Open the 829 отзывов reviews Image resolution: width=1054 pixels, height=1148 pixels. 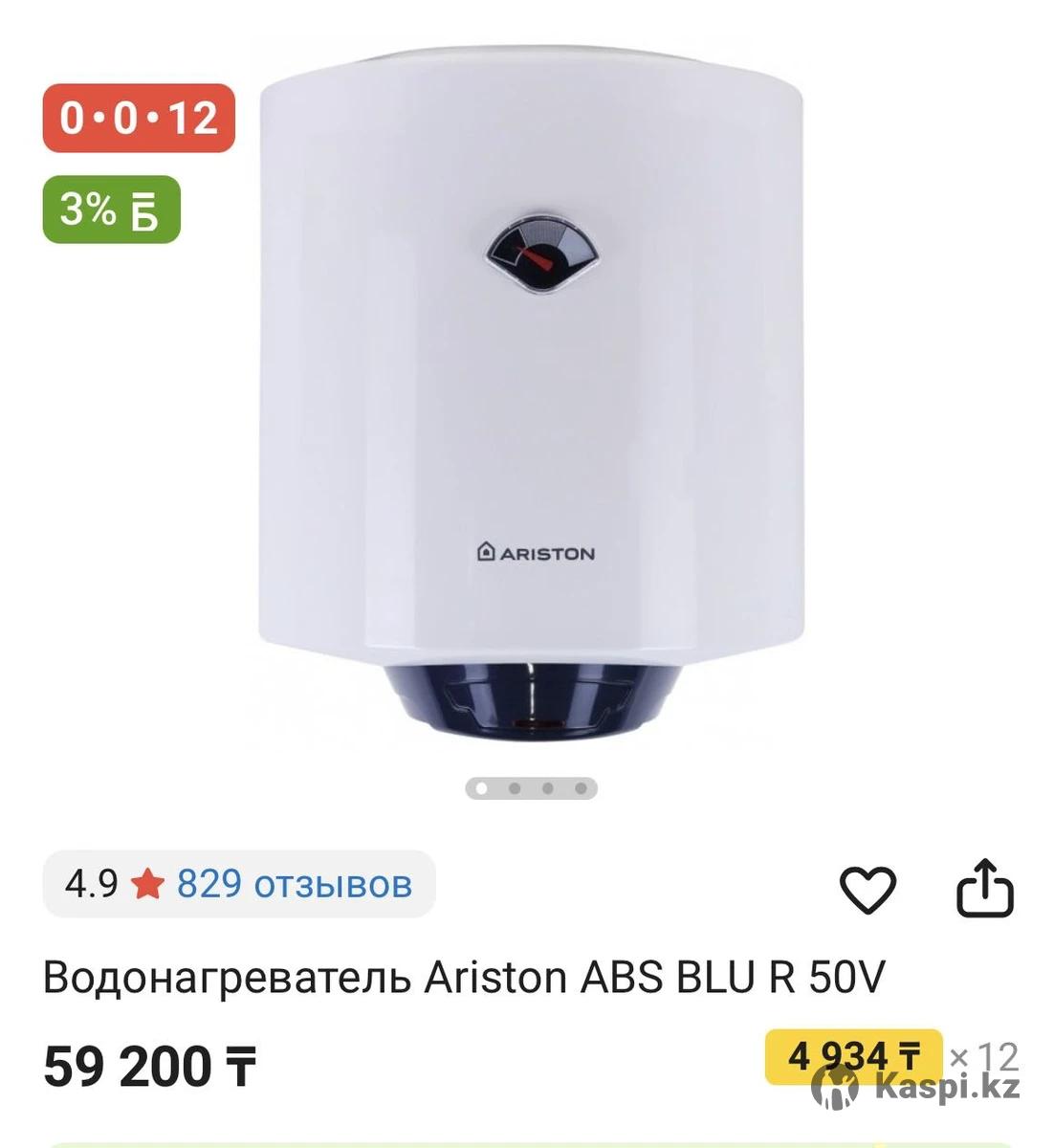click(294, 884)
